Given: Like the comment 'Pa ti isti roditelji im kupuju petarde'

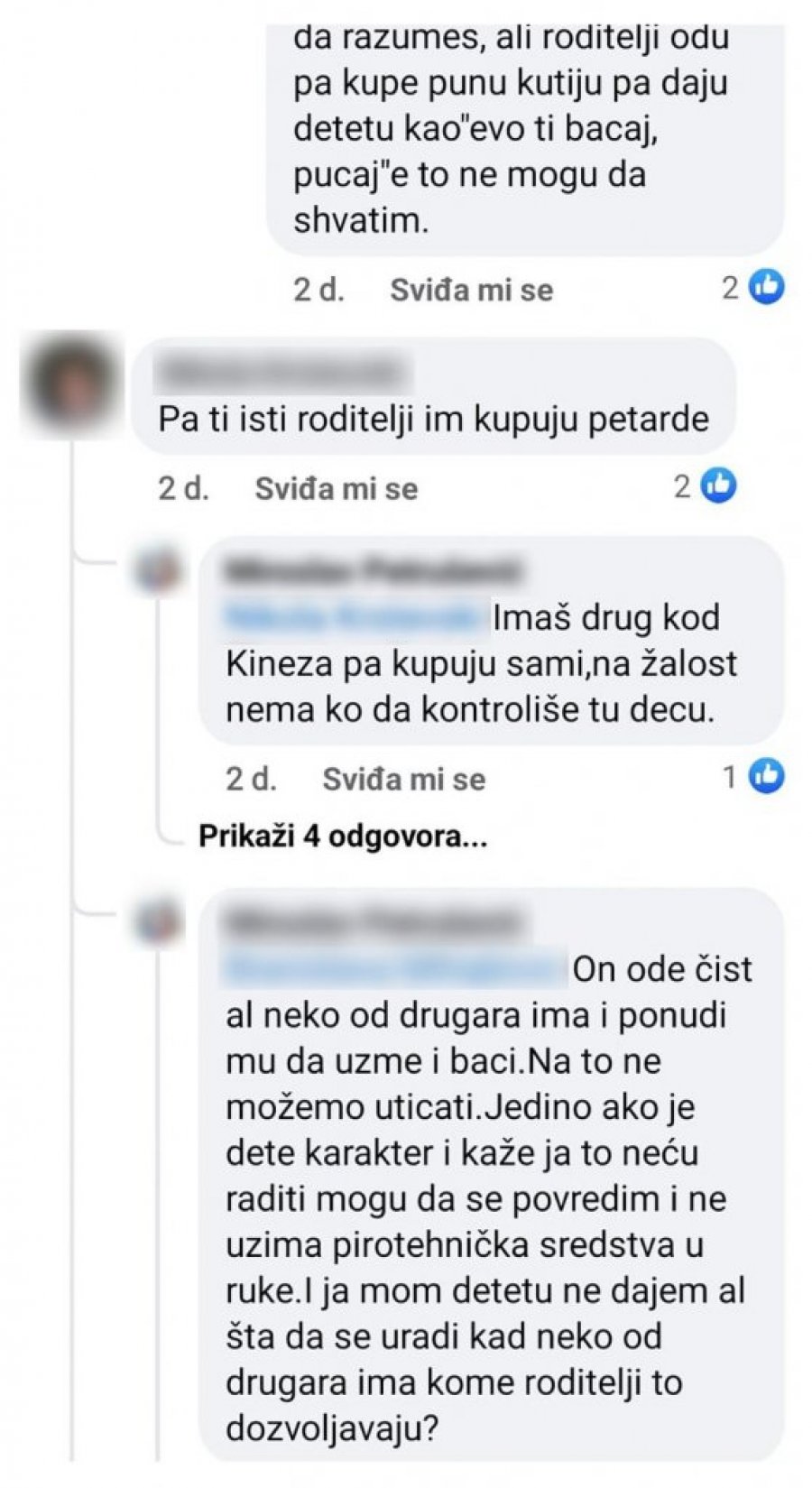Looking at the screenshot, I should 336,488.
